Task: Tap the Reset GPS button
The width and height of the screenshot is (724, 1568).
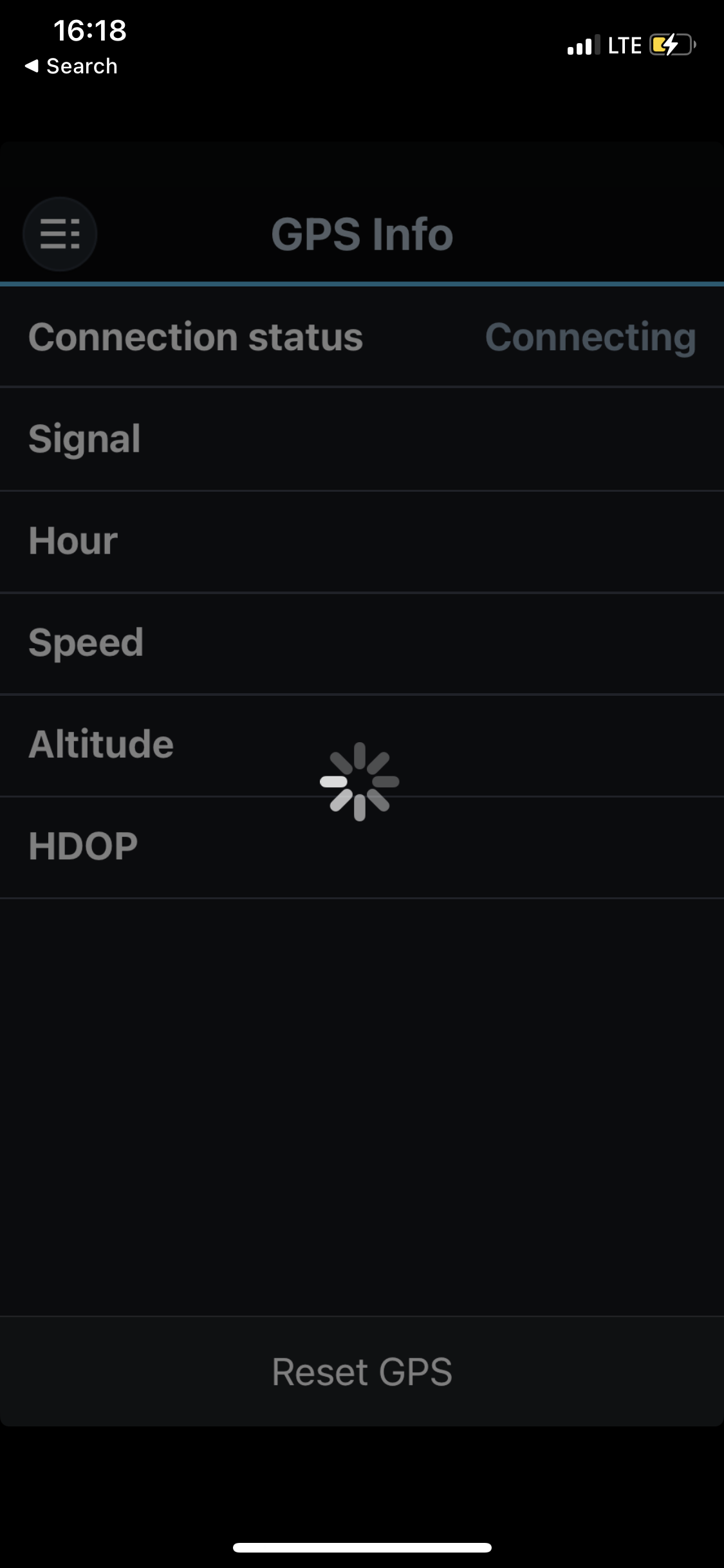Action: 362,1372
